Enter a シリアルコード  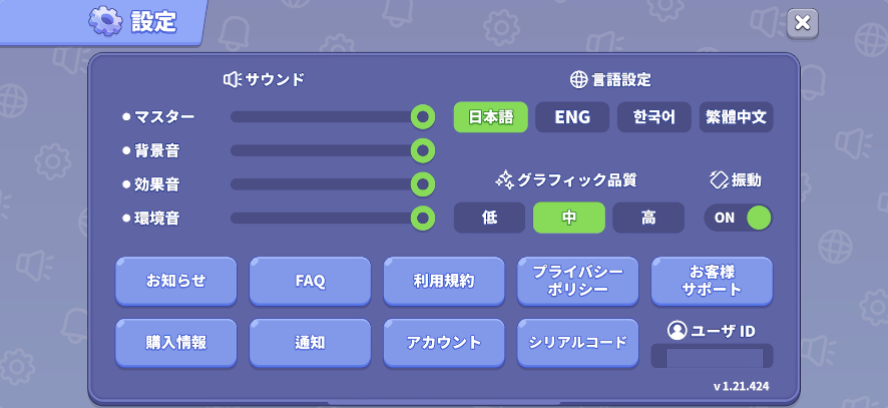pos(578,342)
